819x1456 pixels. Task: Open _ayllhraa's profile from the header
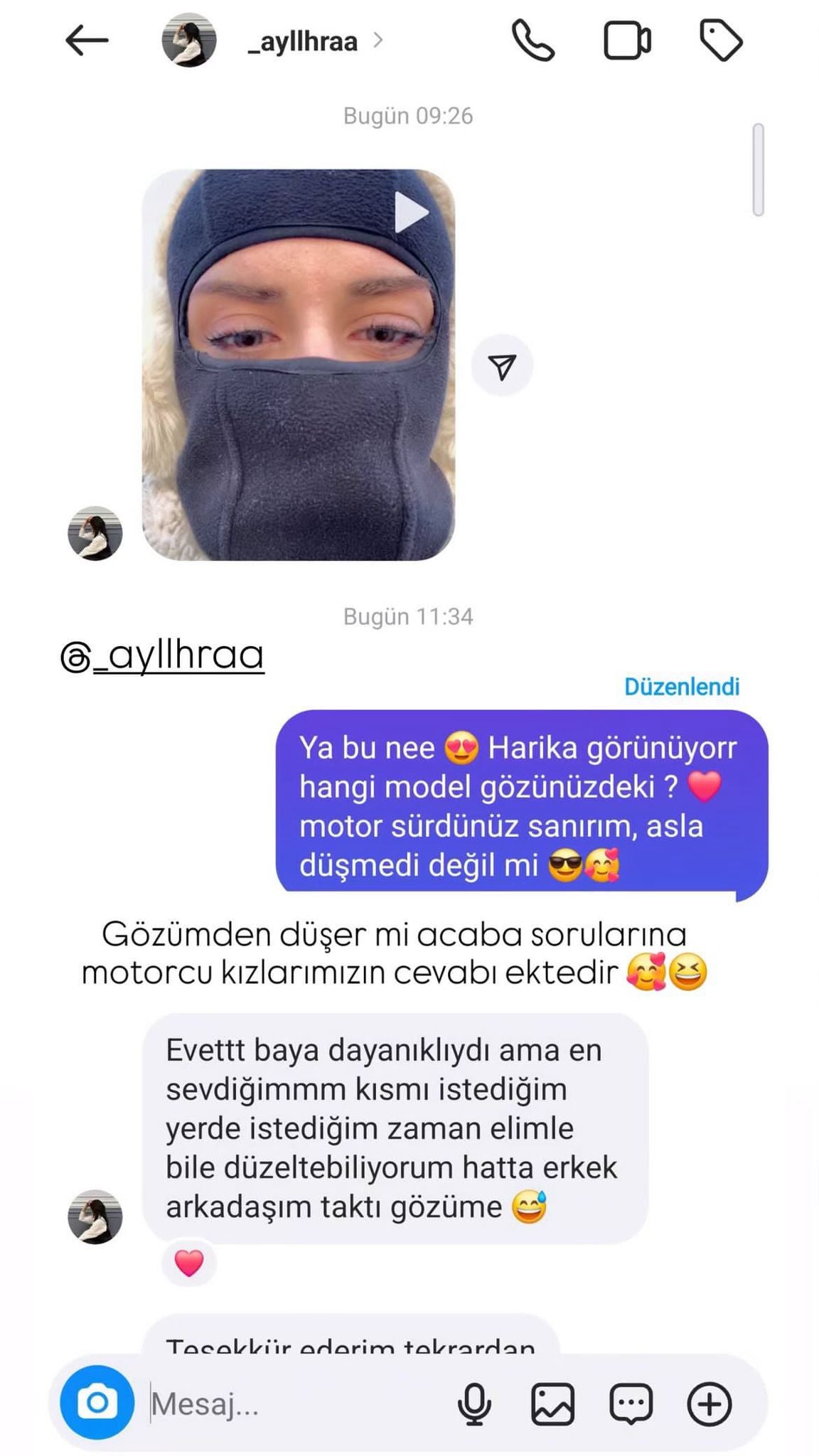point(302,42)
